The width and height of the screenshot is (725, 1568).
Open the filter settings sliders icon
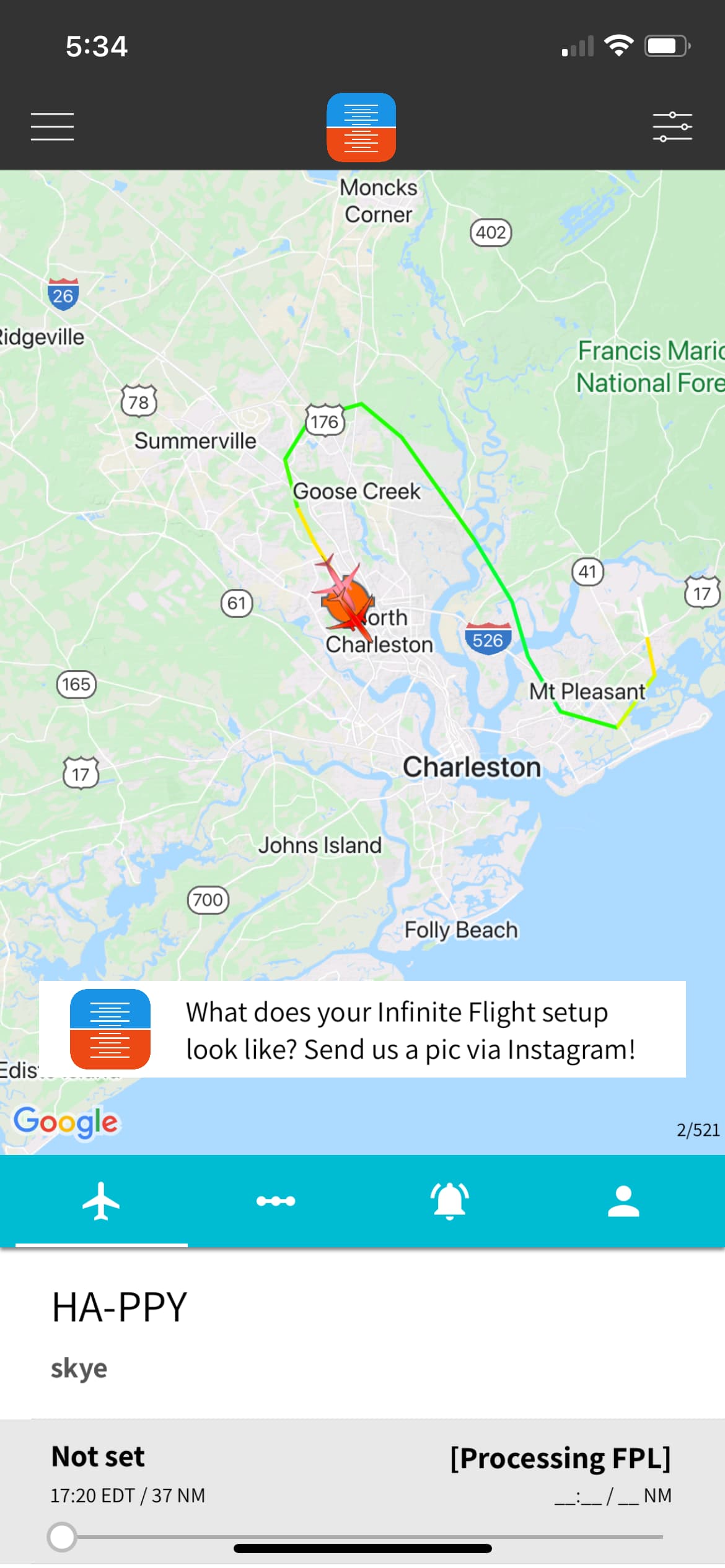point(672,127)
